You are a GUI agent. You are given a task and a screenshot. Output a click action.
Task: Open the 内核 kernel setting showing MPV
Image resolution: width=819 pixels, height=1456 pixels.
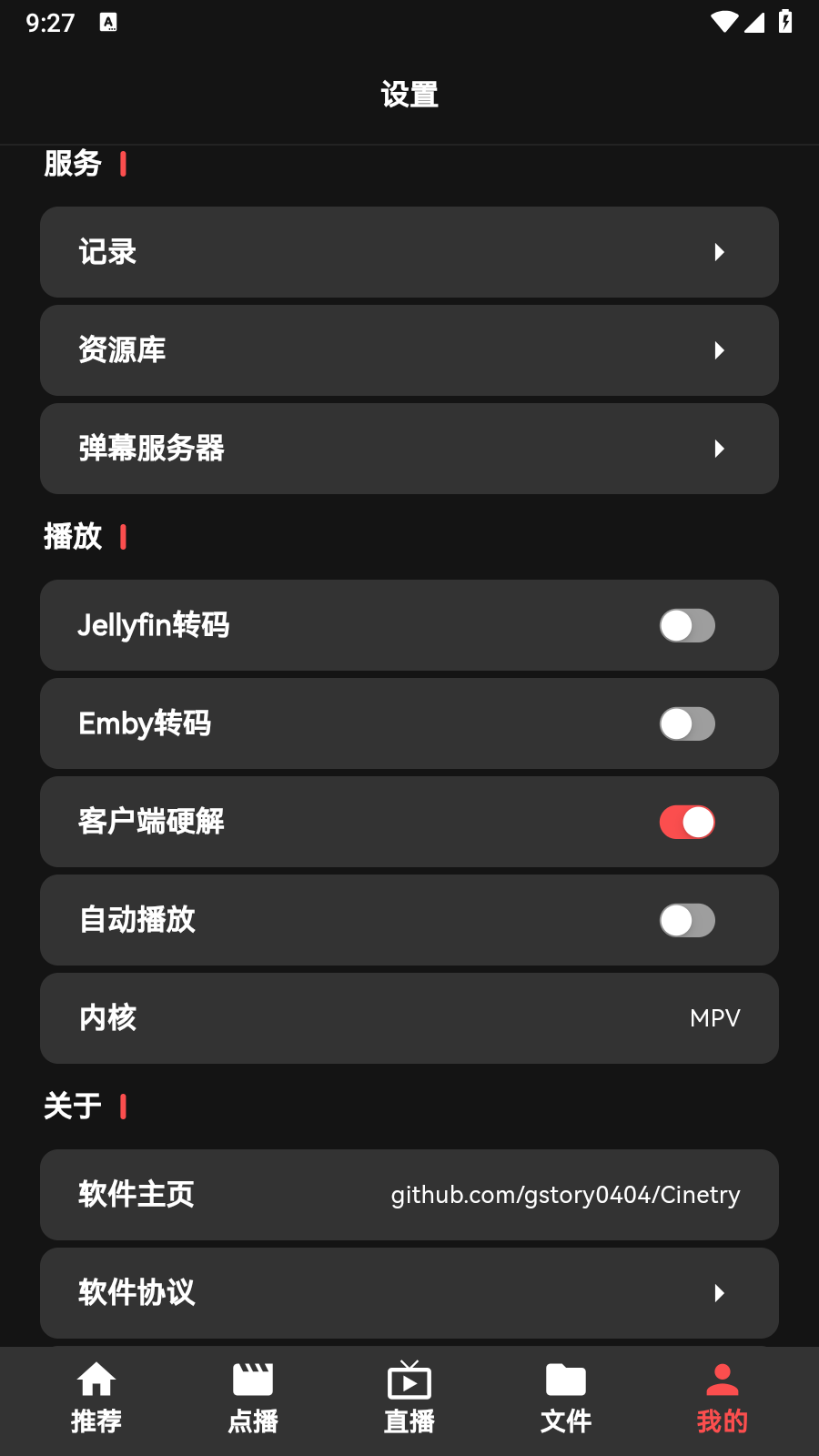(409, 1018)
